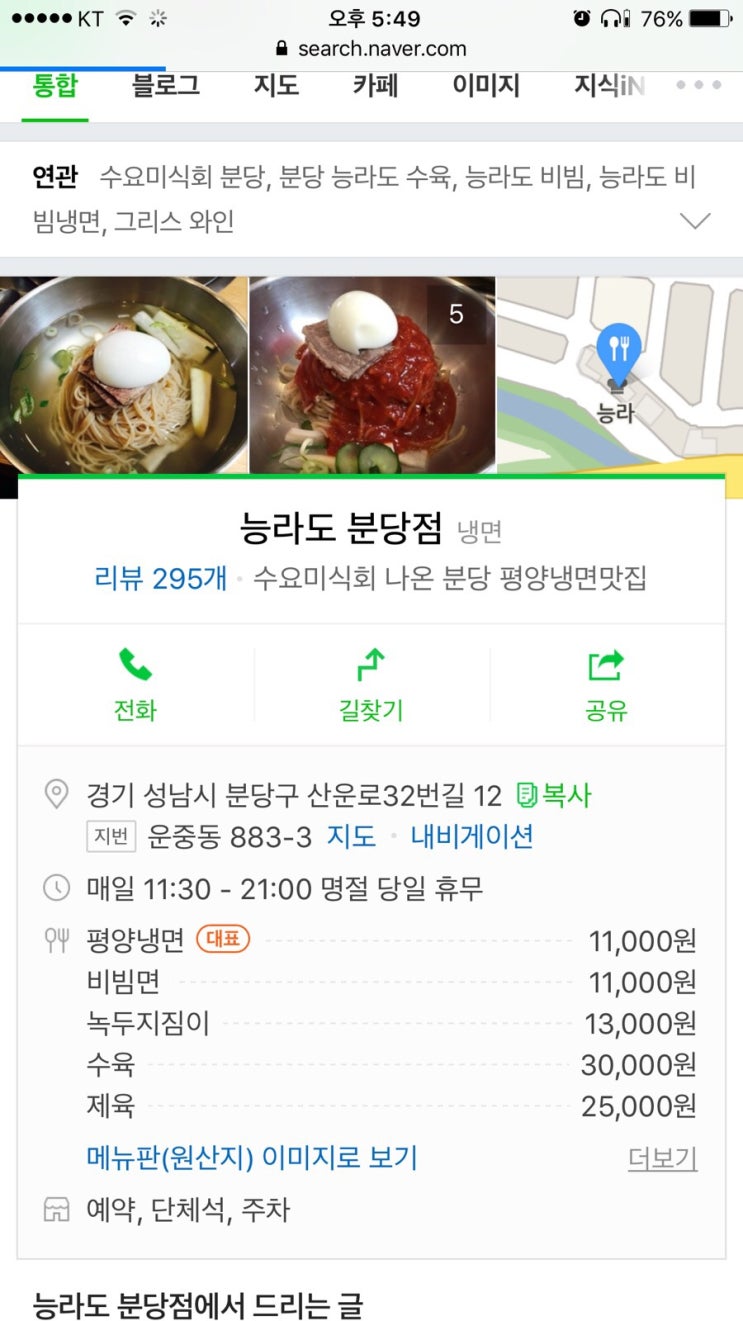Open the 카페 tab
This screenshot has width=743, height=1321.
(375, 86)
